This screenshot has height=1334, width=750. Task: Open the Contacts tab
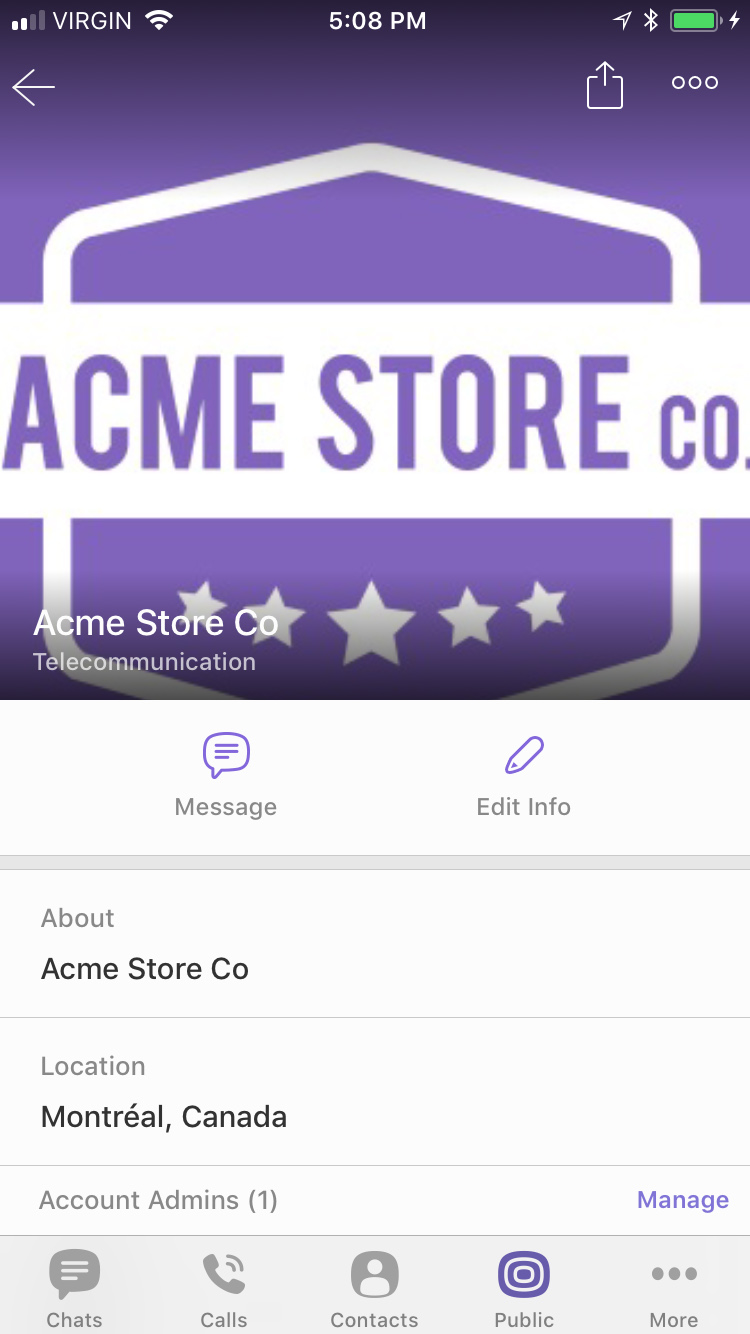click(374, 1288)
